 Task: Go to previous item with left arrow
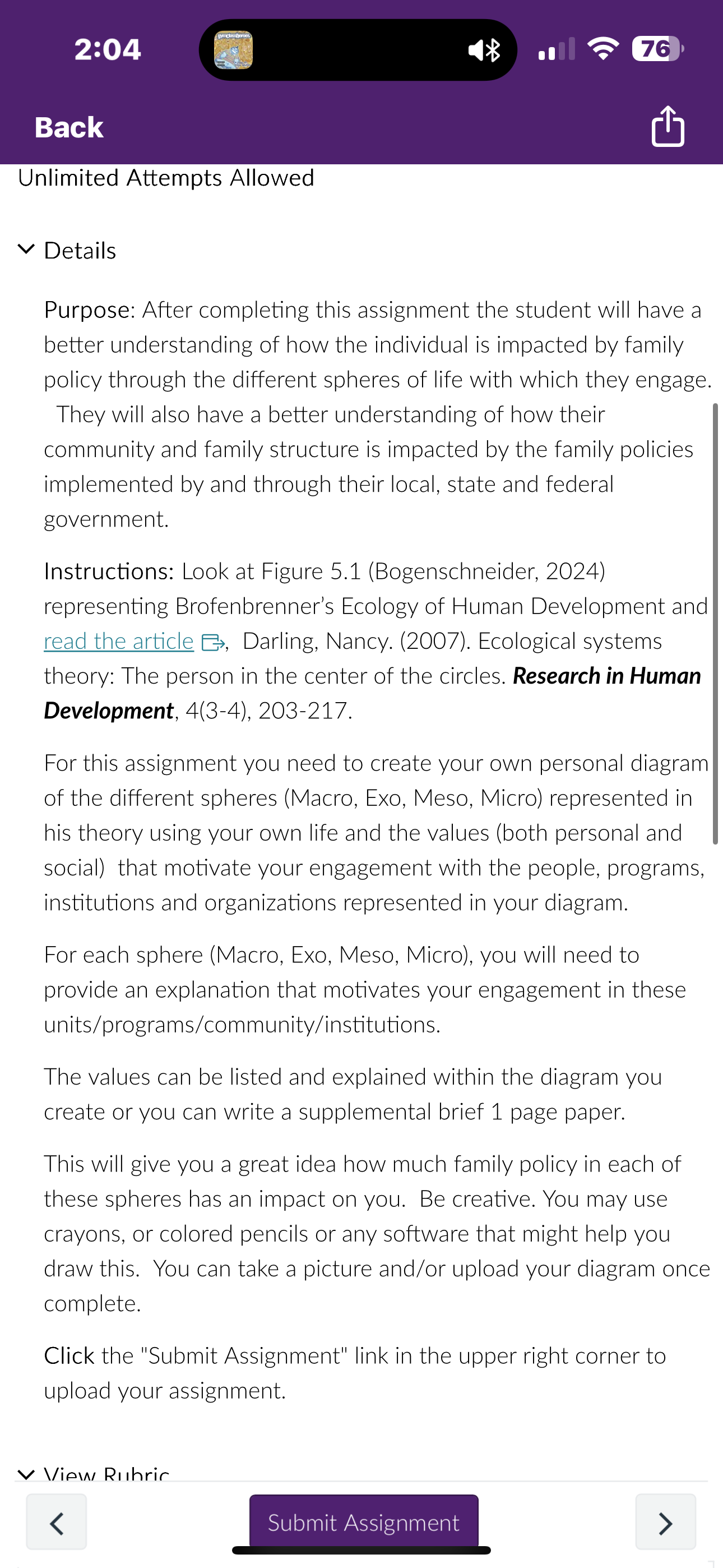pos(57,1522)
